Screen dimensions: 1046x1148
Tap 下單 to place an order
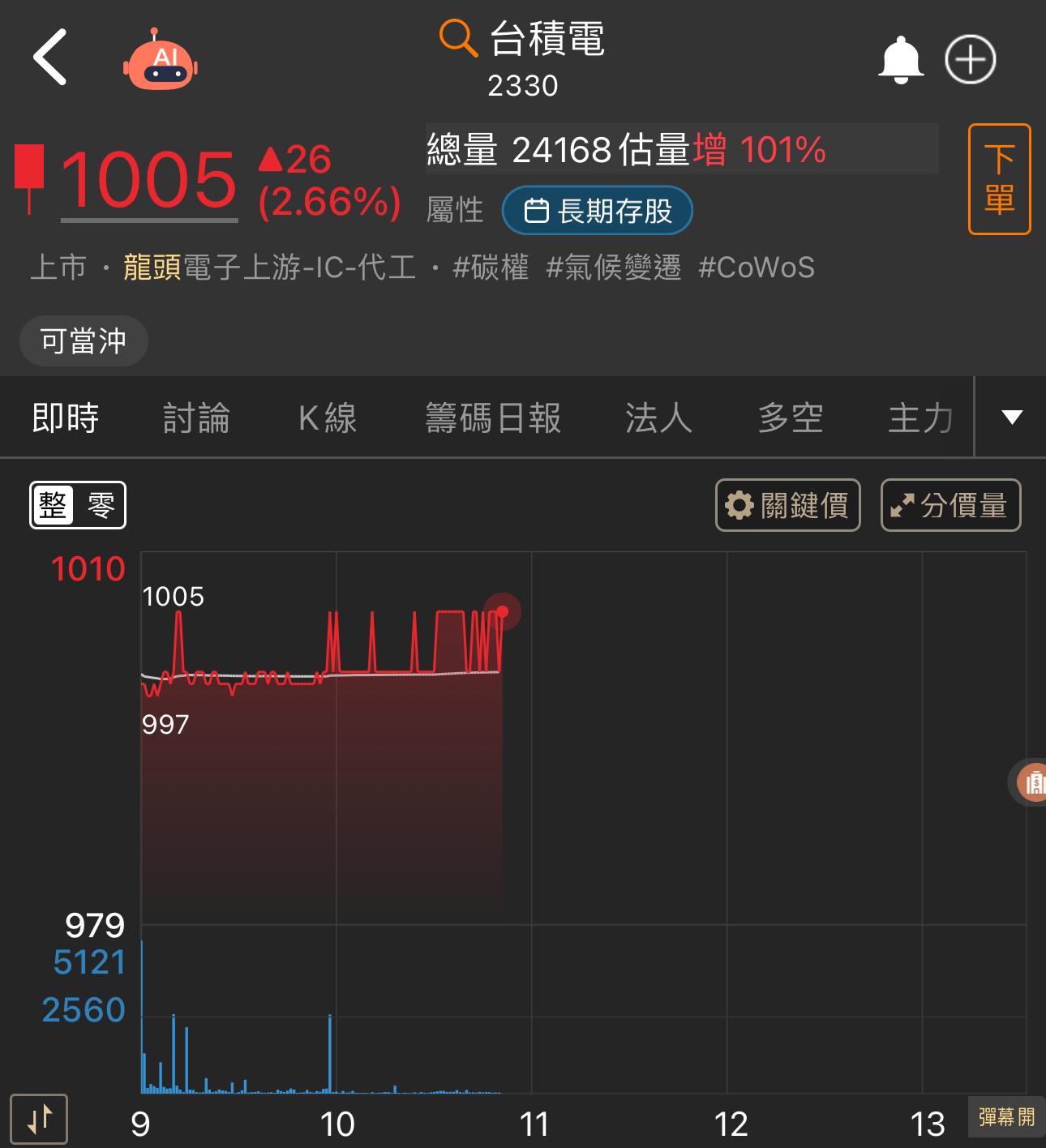pyautogui.click(x=999, y=179)
